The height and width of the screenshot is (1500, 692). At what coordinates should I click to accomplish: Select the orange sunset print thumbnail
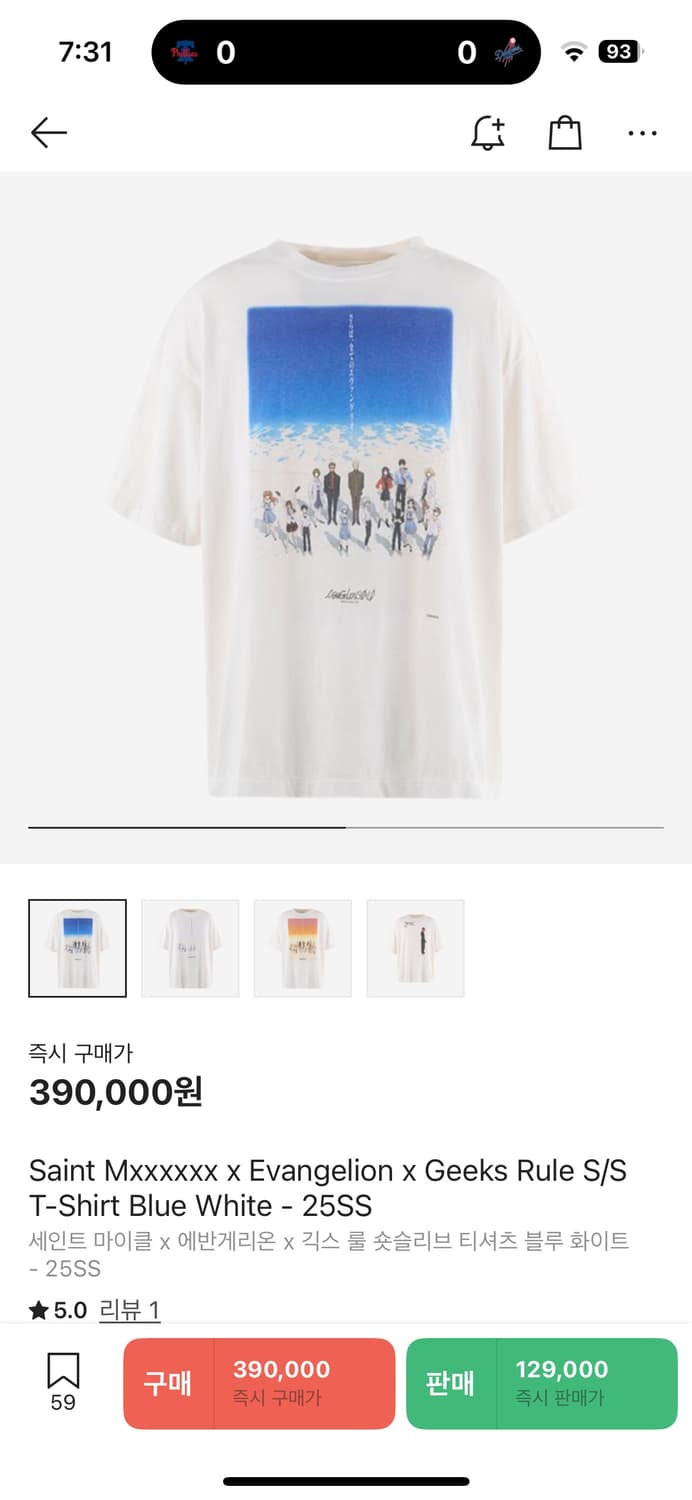click(x=303, y=948)
